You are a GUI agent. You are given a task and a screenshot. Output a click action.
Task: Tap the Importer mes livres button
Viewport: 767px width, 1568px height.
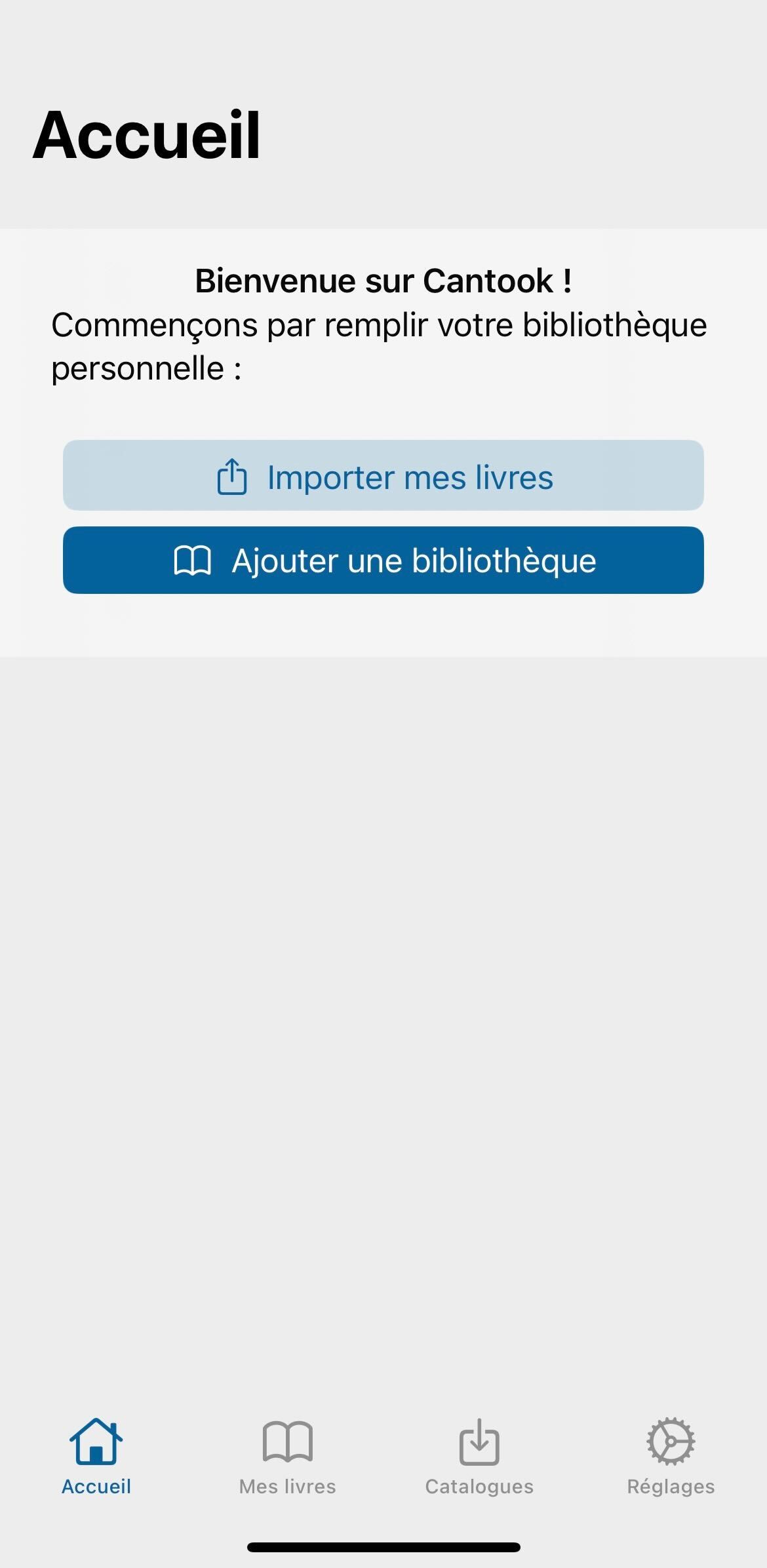click(x=383, y=476)
